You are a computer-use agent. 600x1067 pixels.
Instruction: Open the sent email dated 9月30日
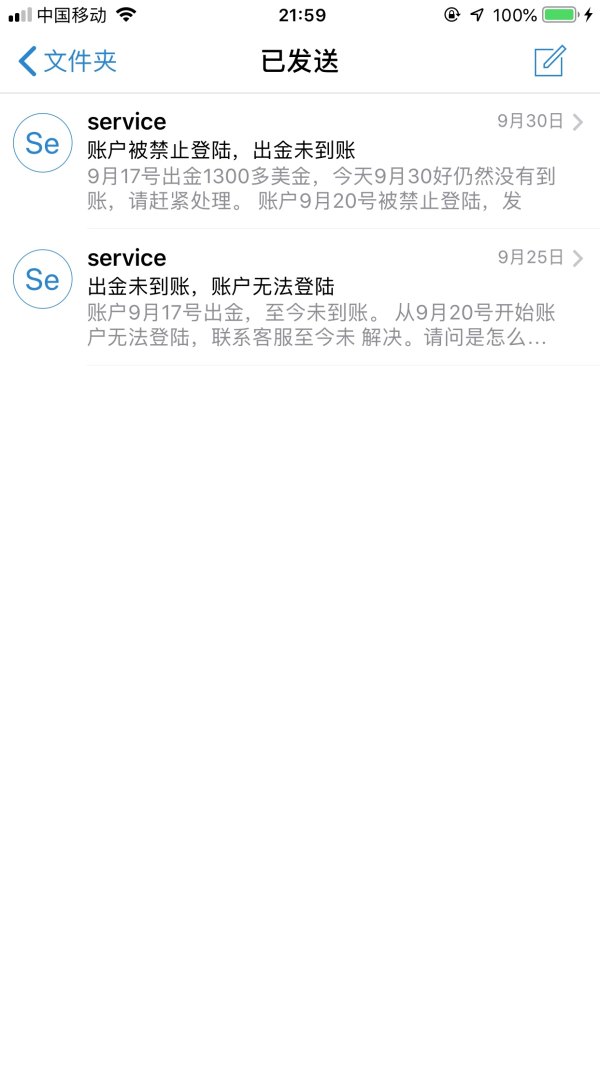point(320,162)
